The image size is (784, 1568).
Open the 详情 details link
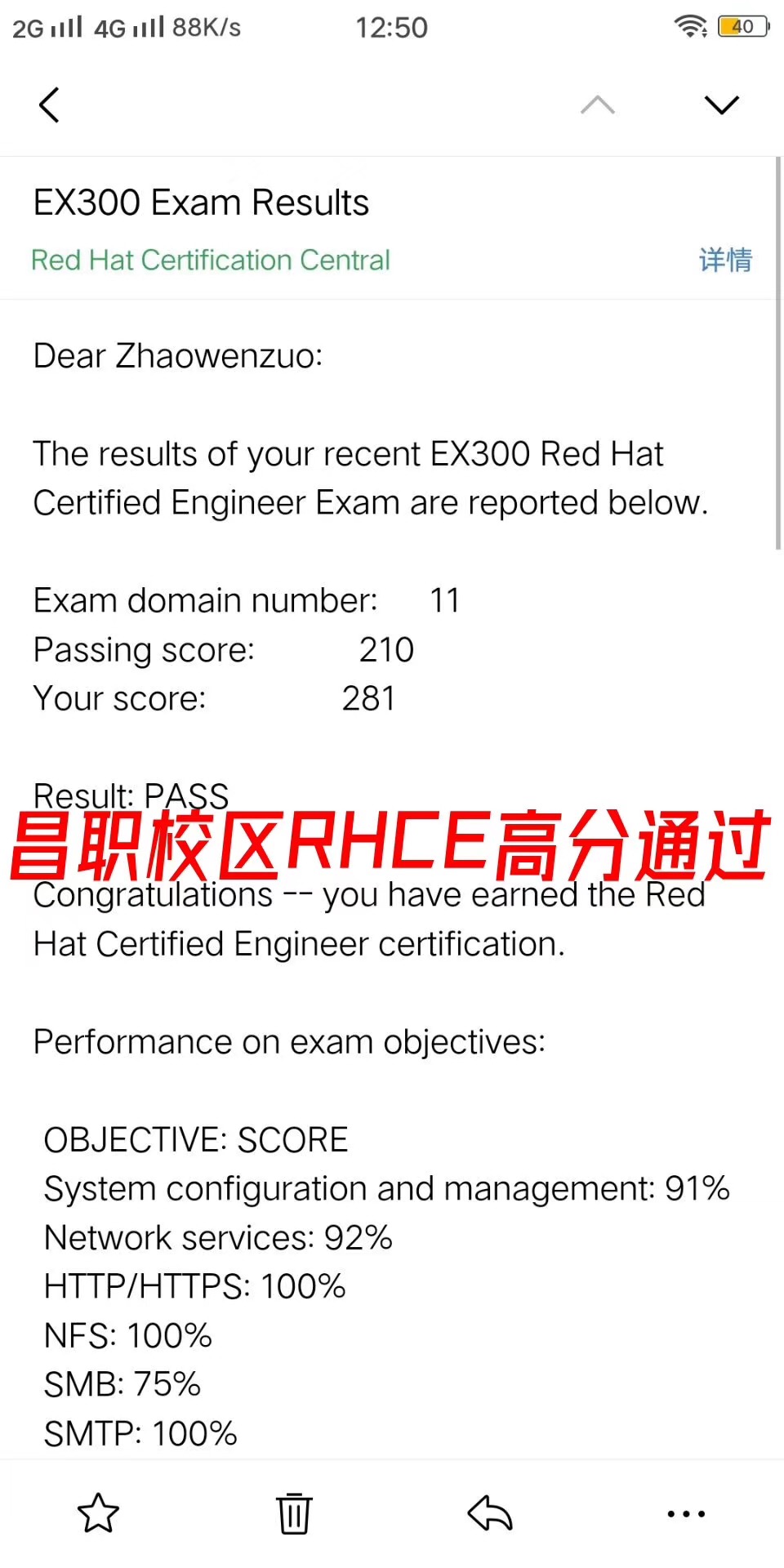click(725, 260)
